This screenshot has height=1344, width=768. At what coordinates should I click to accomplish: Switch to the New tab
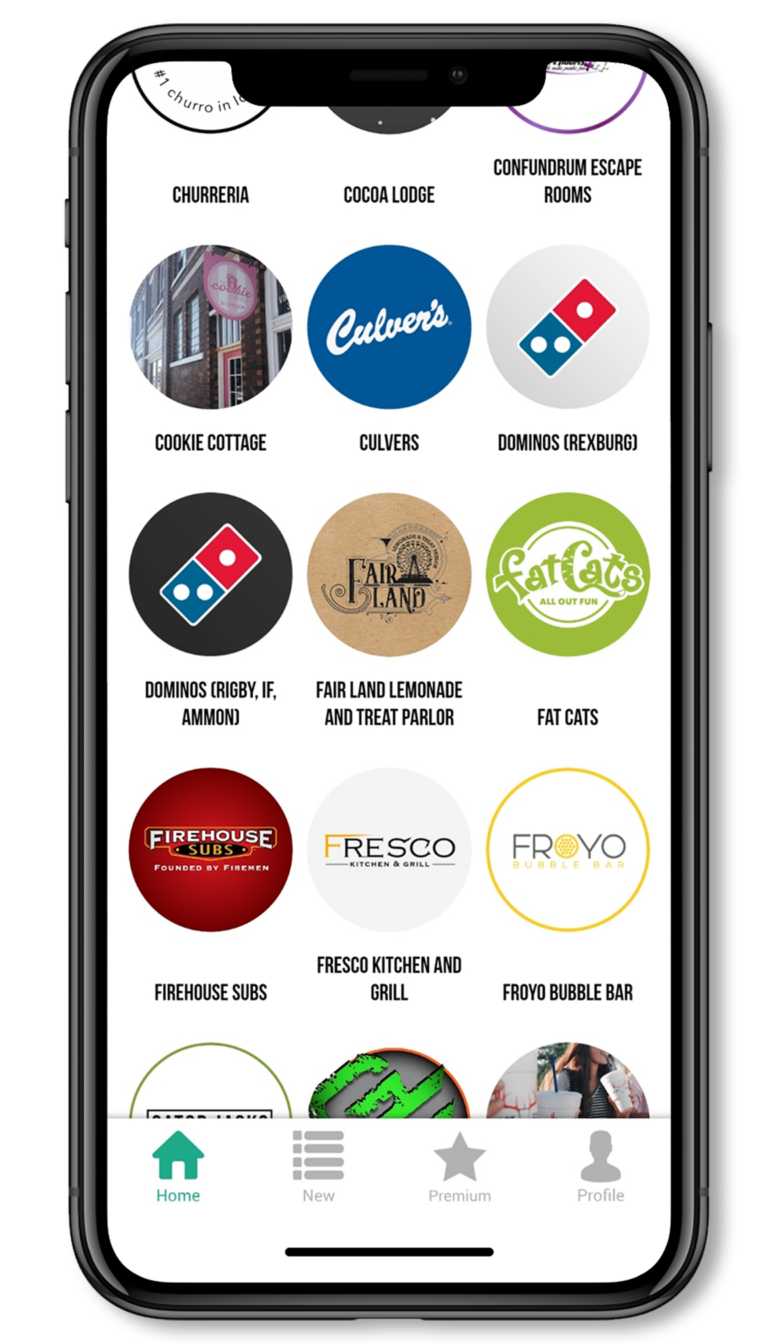pyautogui.click(x=318, y=1166)
